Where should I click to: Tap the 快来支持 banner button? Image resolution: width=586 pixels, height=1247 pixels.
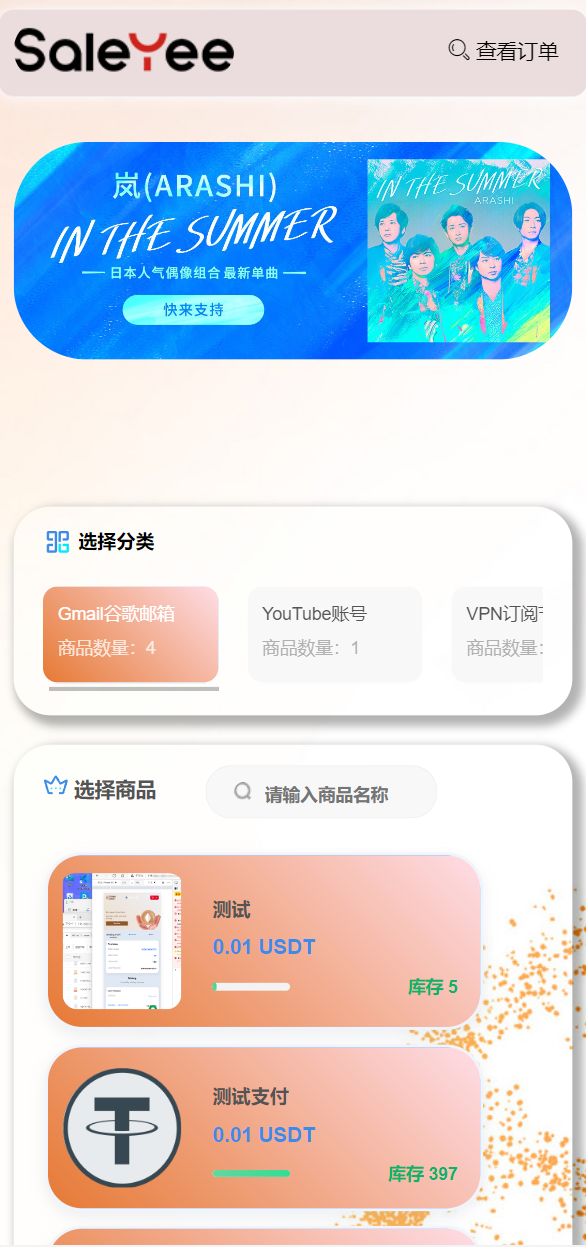point(193,310)
